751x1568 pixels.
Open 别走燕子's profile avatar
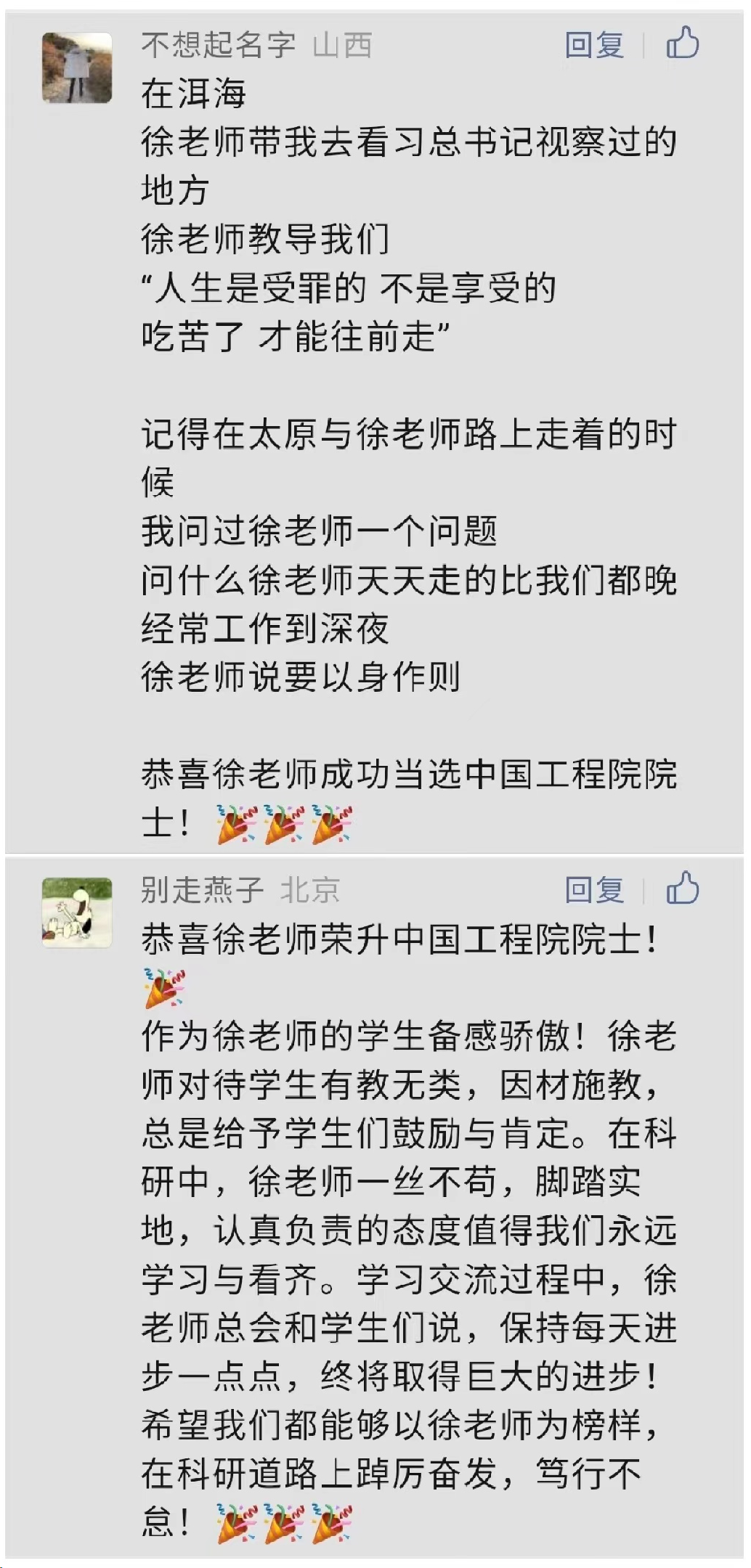click(x=77, y=912)
